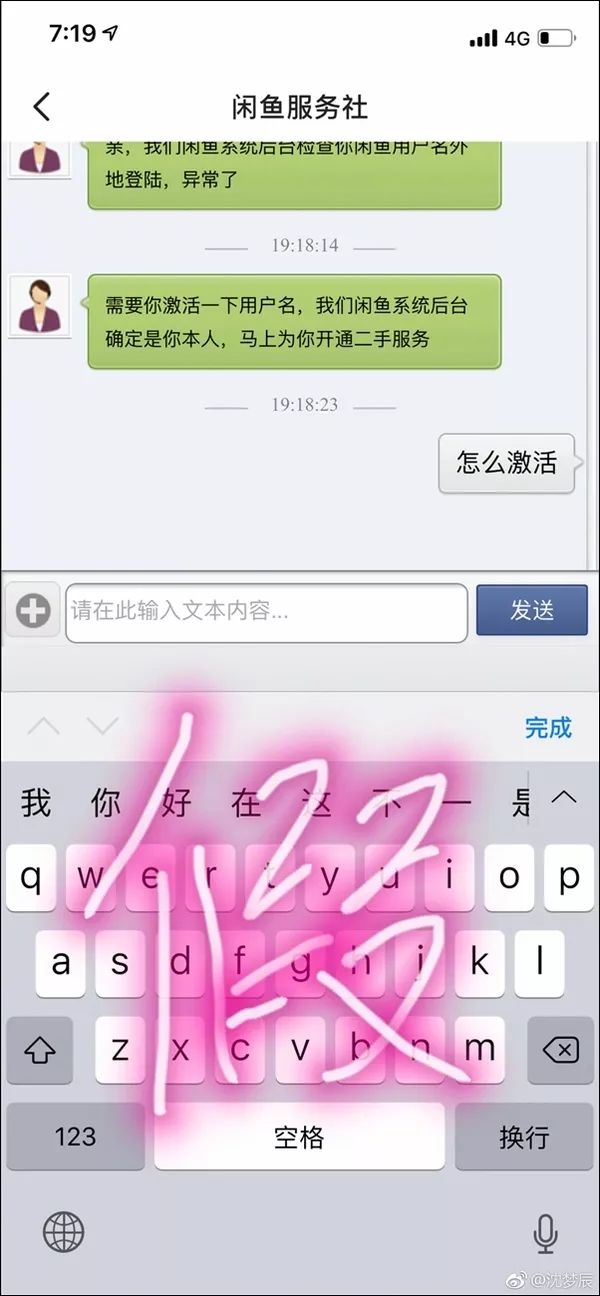Switch input language with globe key
The image size is (600, 1296).
pos(64,1232)
